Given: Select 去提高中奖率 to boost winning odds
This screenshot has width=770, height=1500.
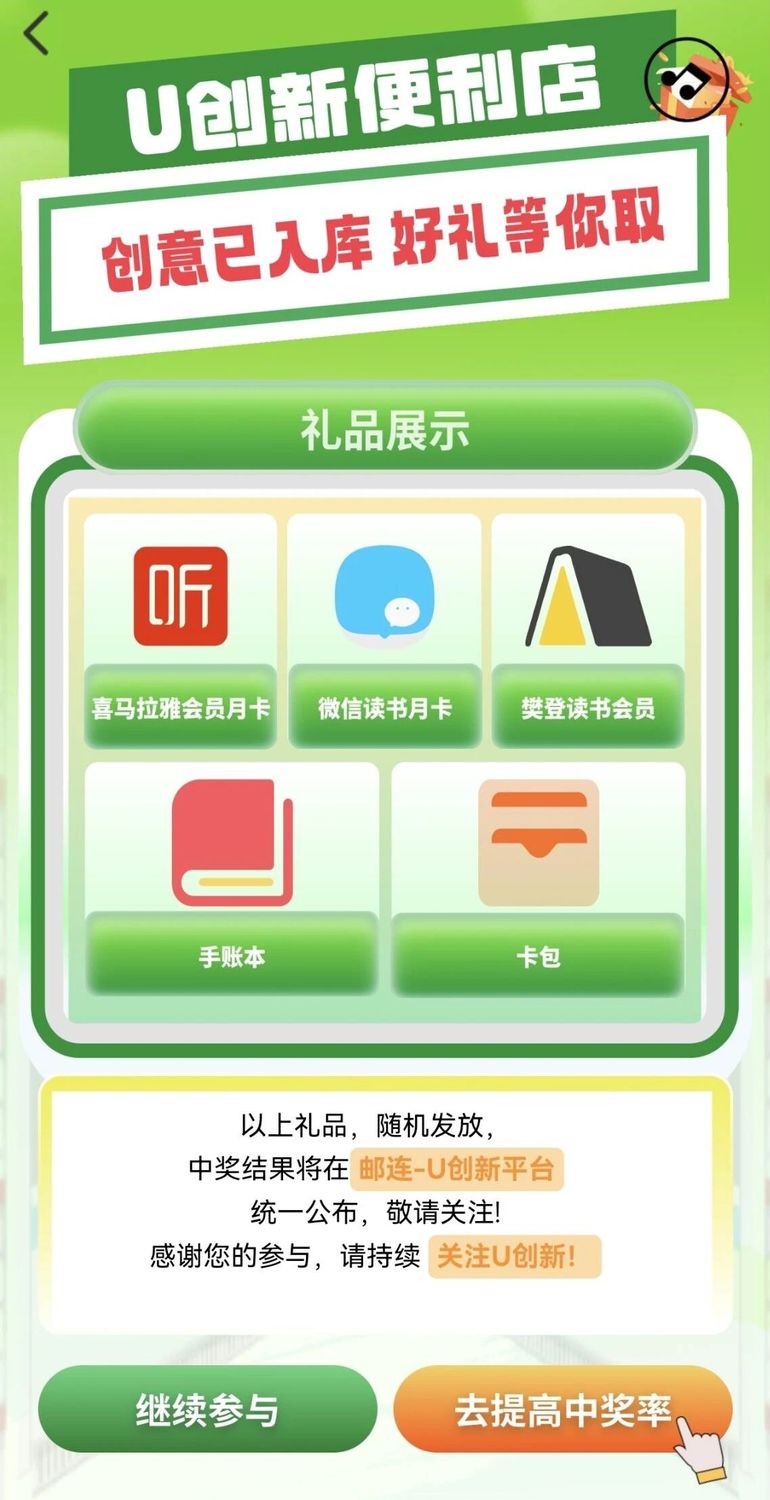Looking at the screenshot, I should (562, 1409).
